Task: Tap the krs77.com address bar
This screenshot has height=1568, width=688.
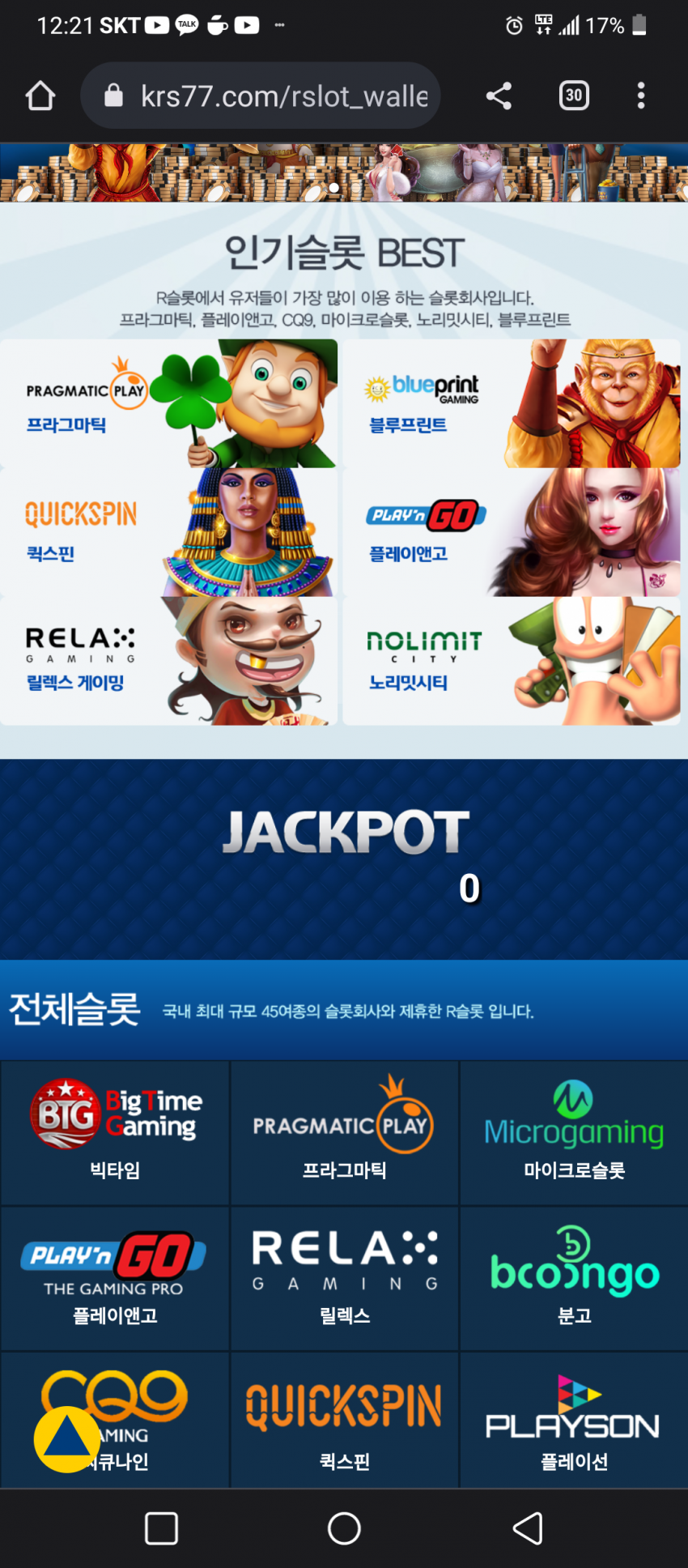Action: click(261, 96)
